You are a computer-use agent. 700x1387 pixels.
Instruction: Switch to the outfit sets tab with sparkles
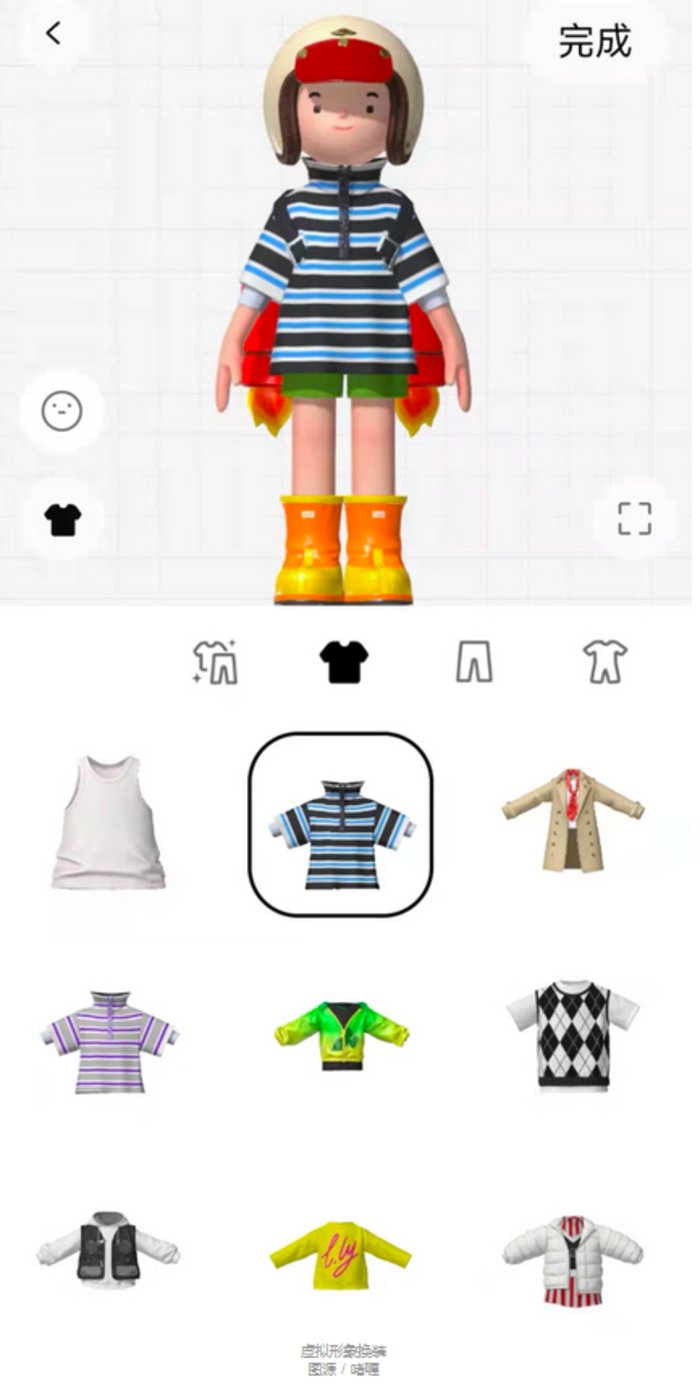(215, 662)
